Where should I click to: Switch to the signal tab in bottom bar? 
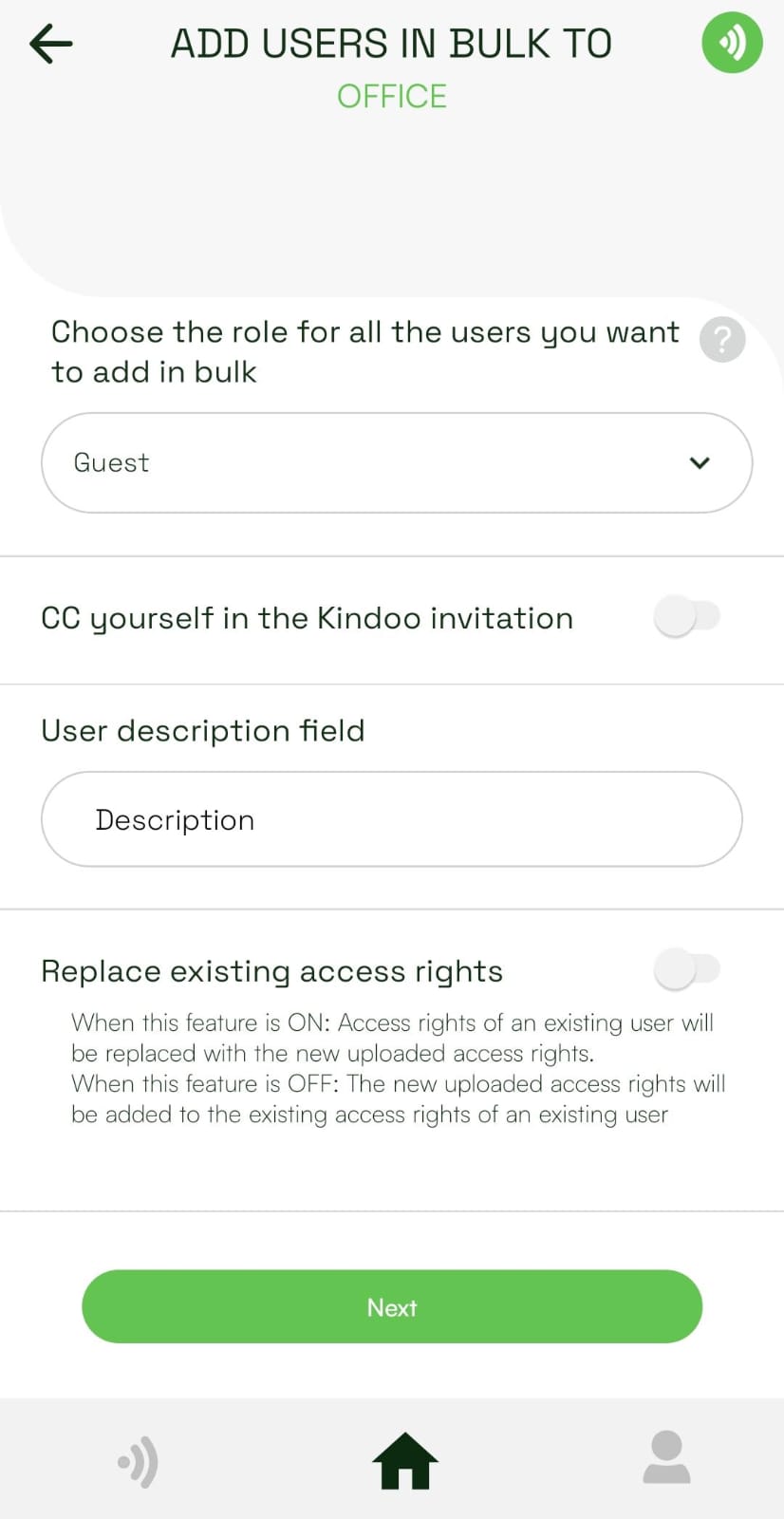pos(139,1462)
